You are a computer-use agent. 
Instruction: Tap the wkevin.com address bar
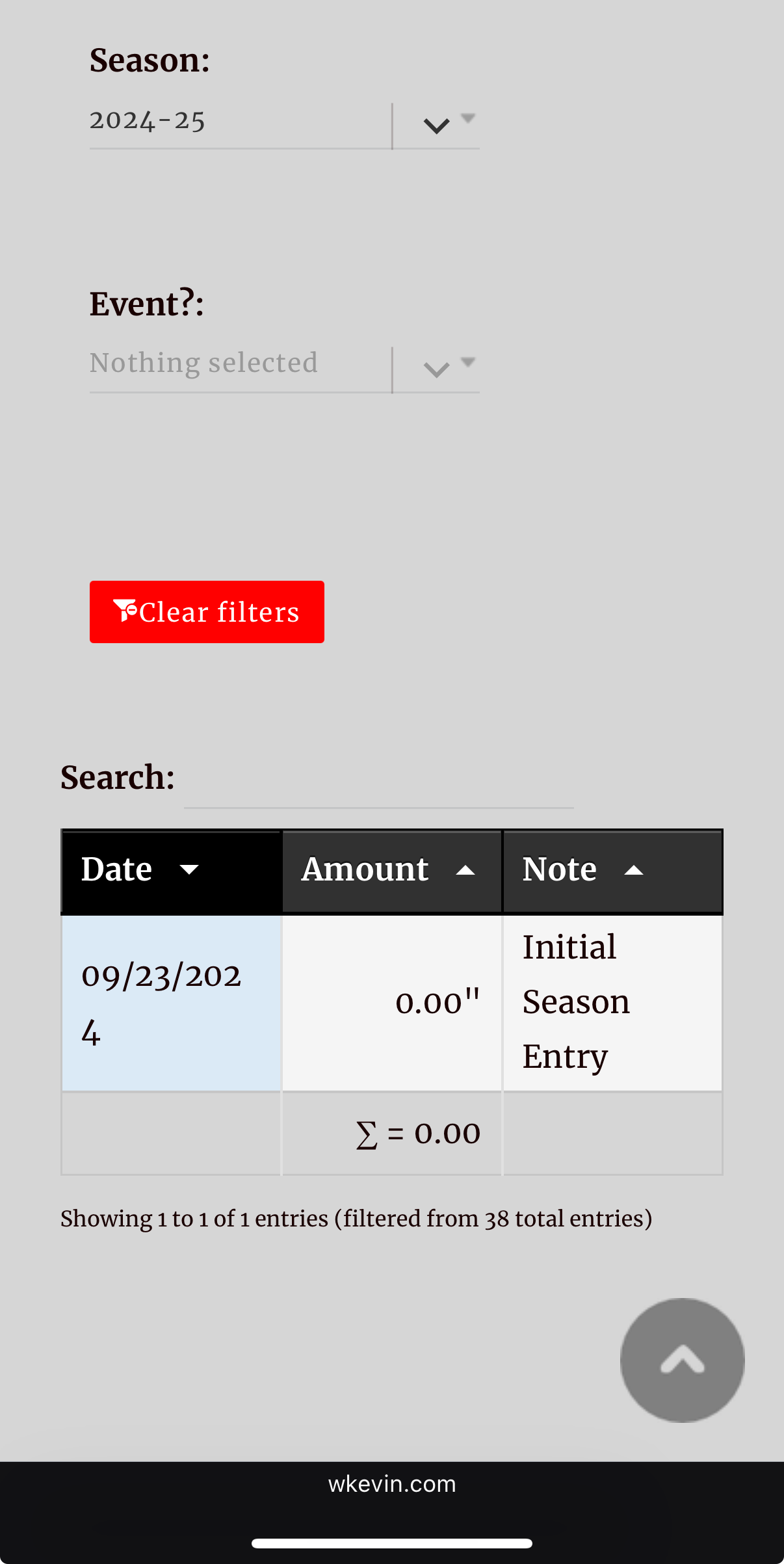392,1484
